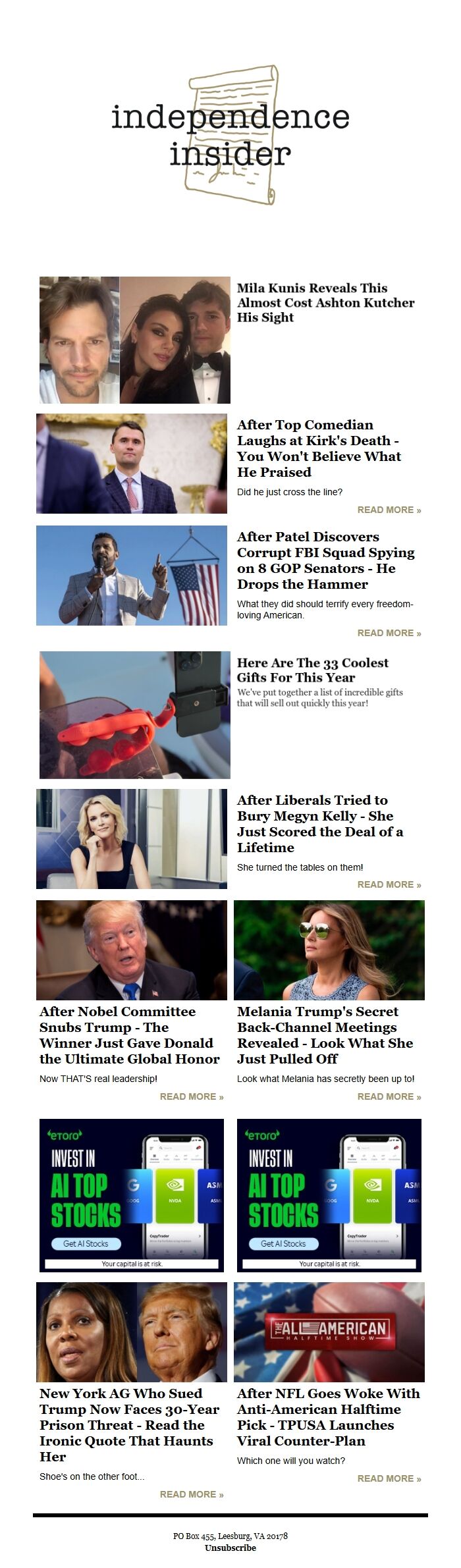Read more on the New York AG story

click(191, 1494)
